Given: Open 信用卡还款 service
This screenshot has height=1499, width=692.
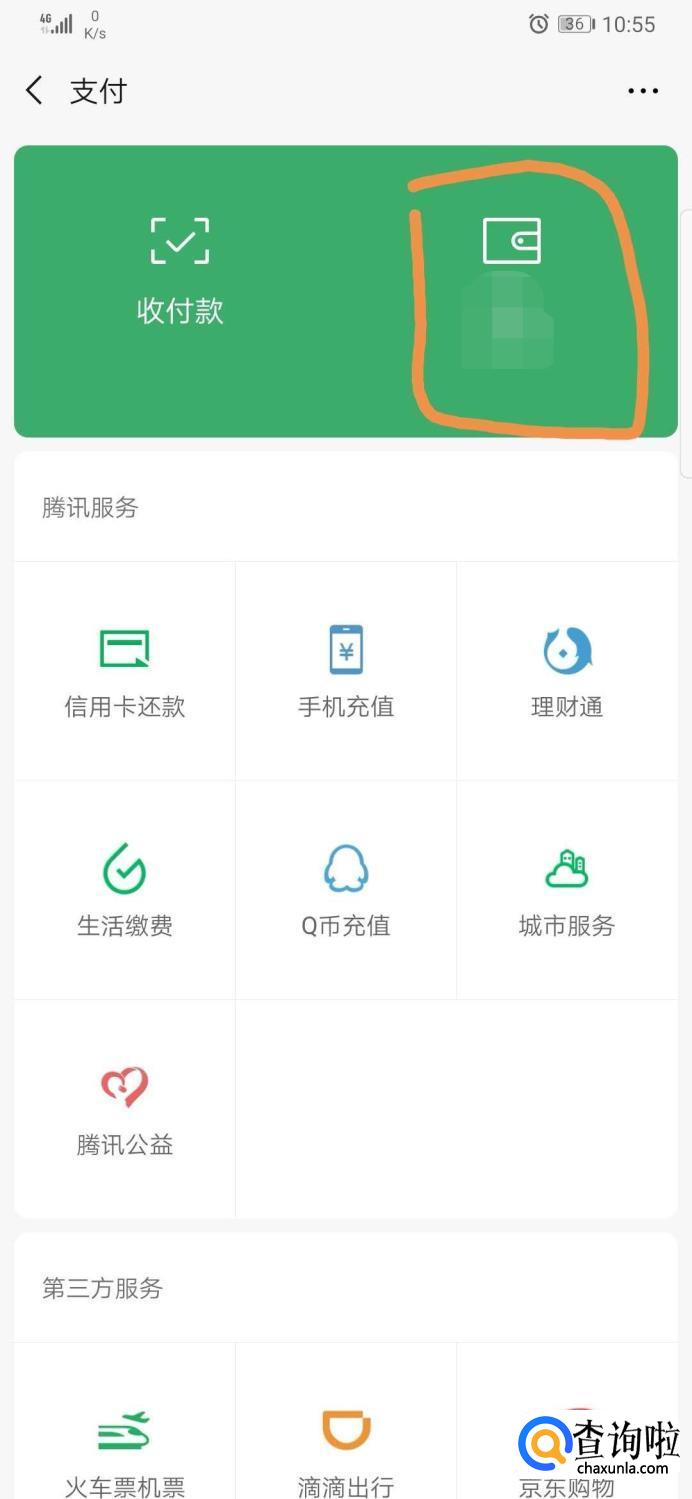Looking at the screenshot, I should (x=125, y=671).
